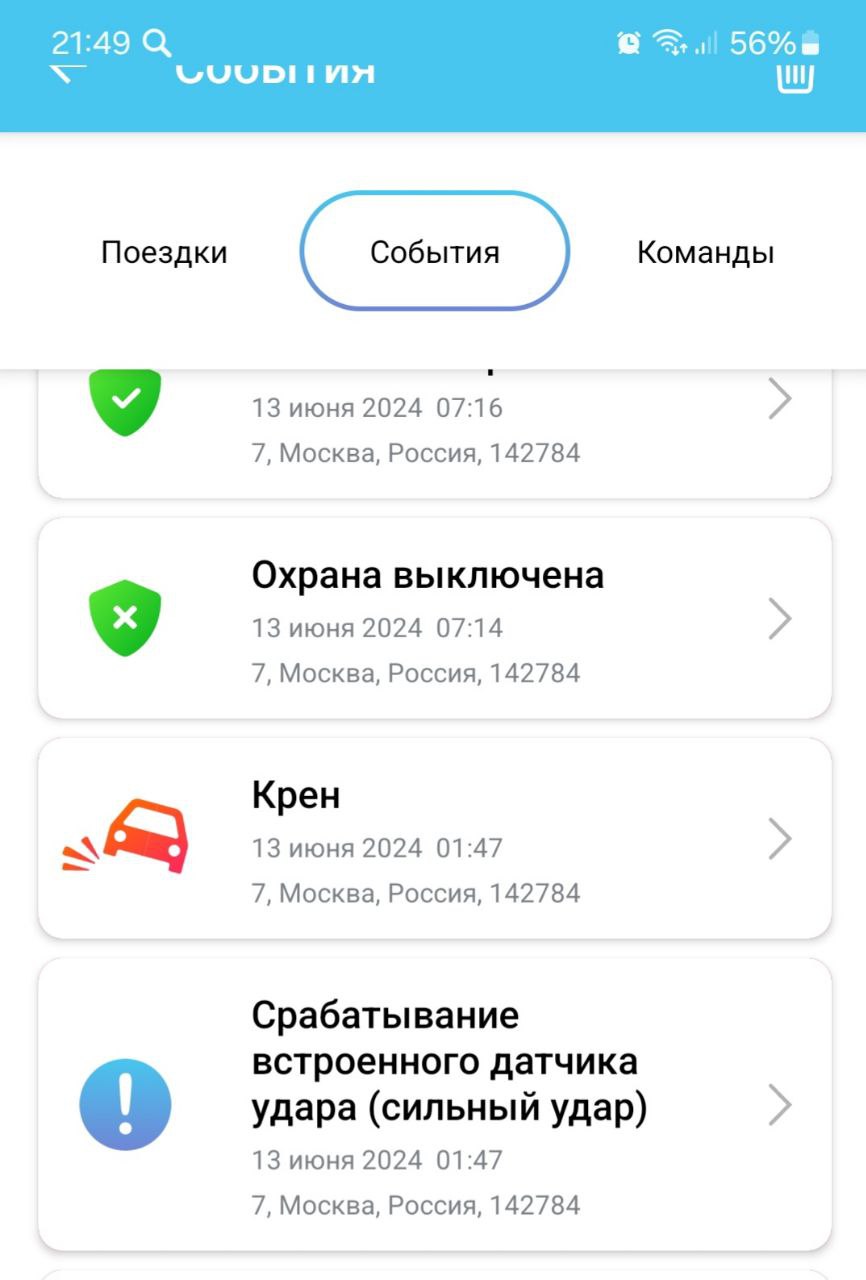The width and height of the screenshot is (866, 1280).
Task: Switch to the Команды tab
Action: (706, 252)
